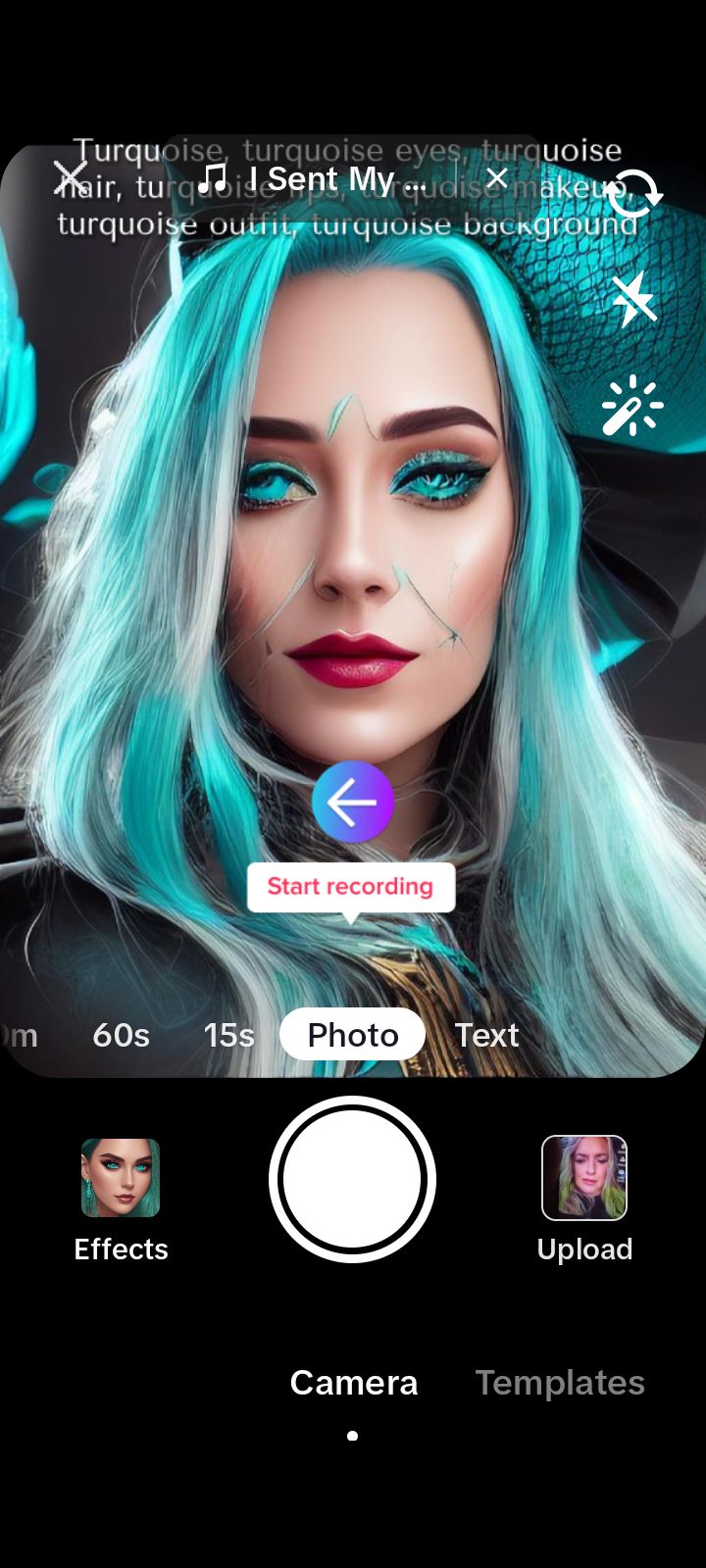
Task: Select the Camera tab
Action: click(x=353, y=1383)
